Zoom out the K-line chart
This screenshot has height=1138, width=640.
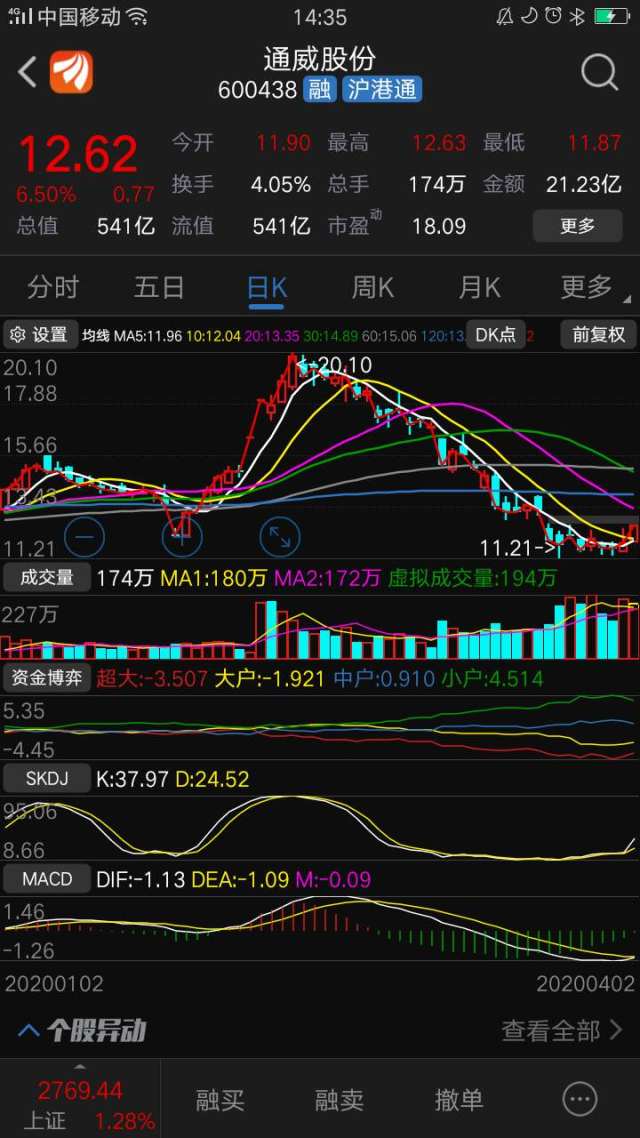(84, 537)
